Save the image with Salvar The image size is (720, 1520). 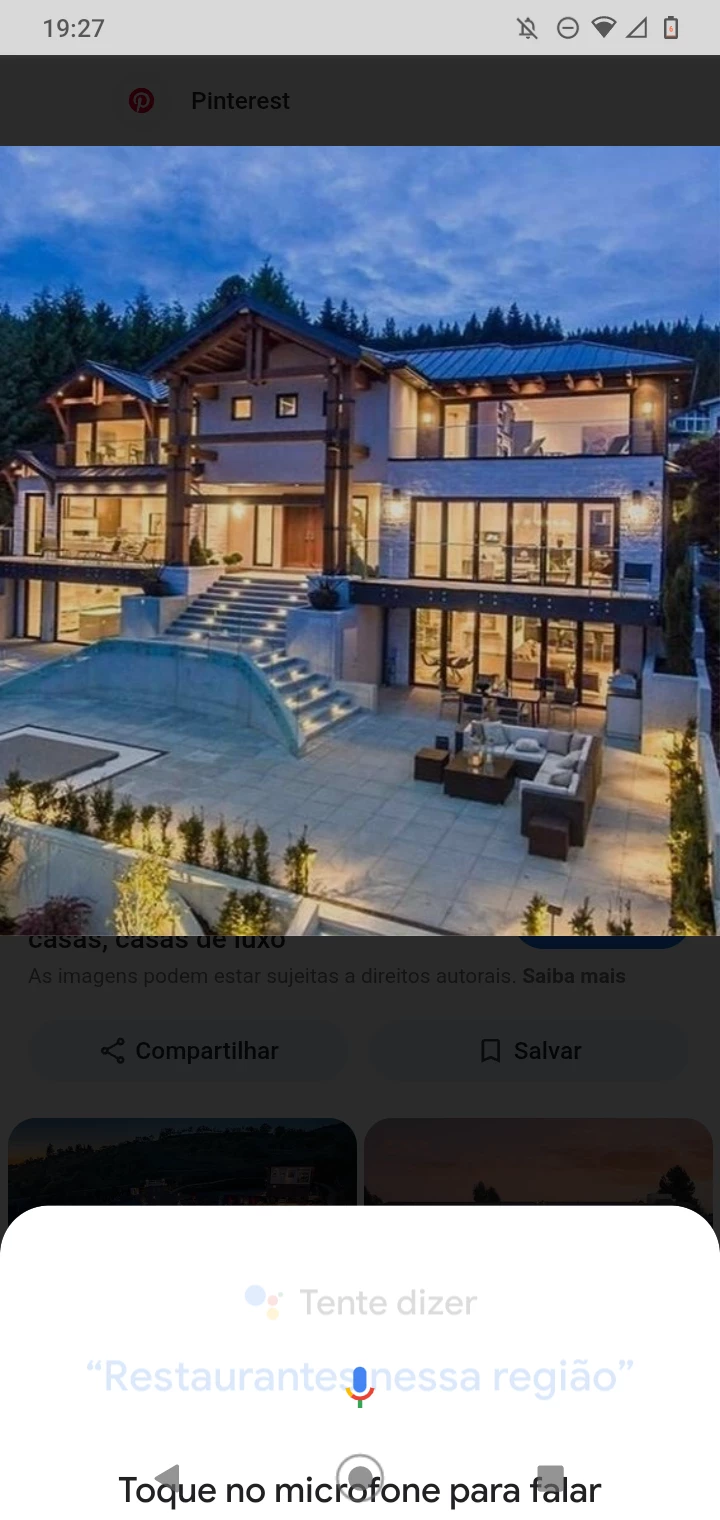(x=529, y=1051)
